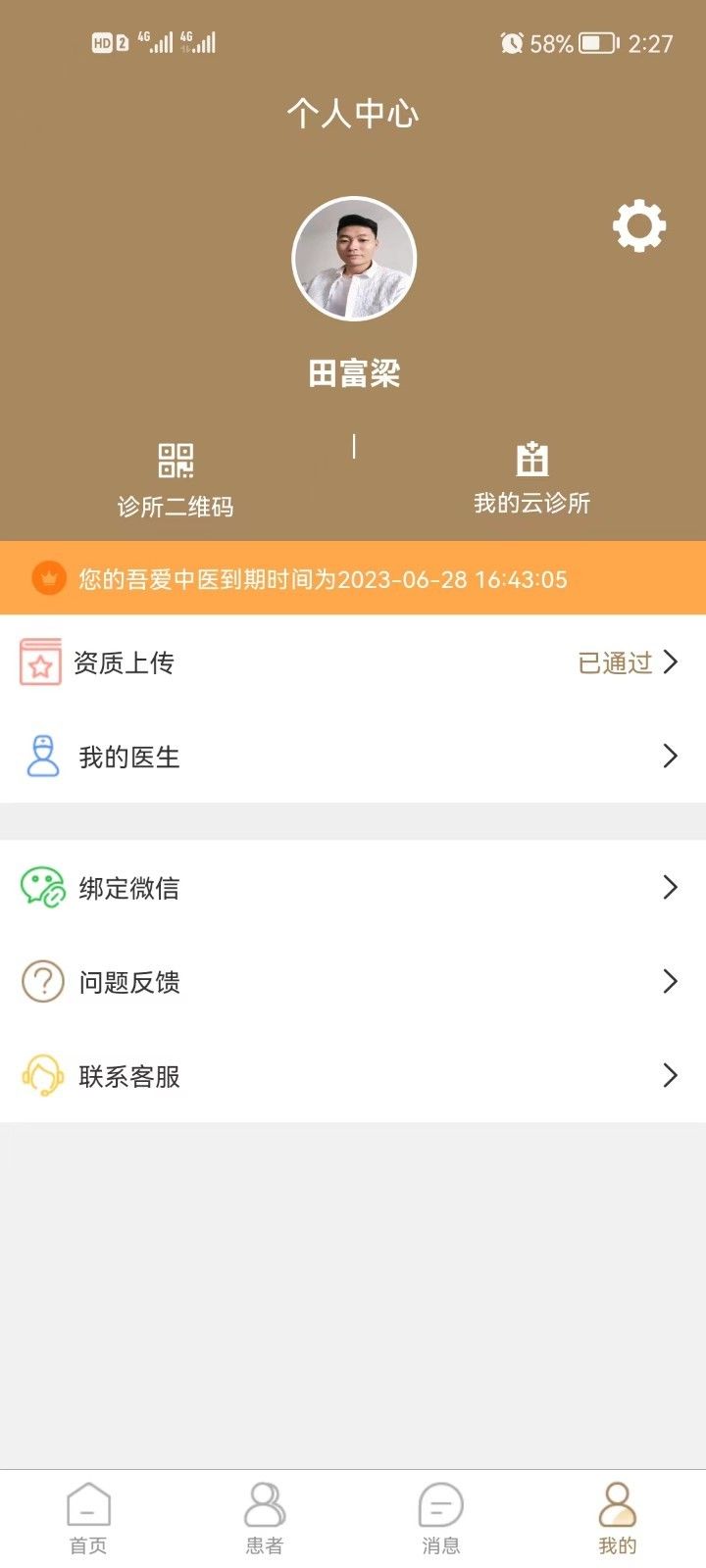Expand the 我的医生 row via its chevron
Image resolution: width=706 pixels, height=1568 pixels.
point(671,756)
